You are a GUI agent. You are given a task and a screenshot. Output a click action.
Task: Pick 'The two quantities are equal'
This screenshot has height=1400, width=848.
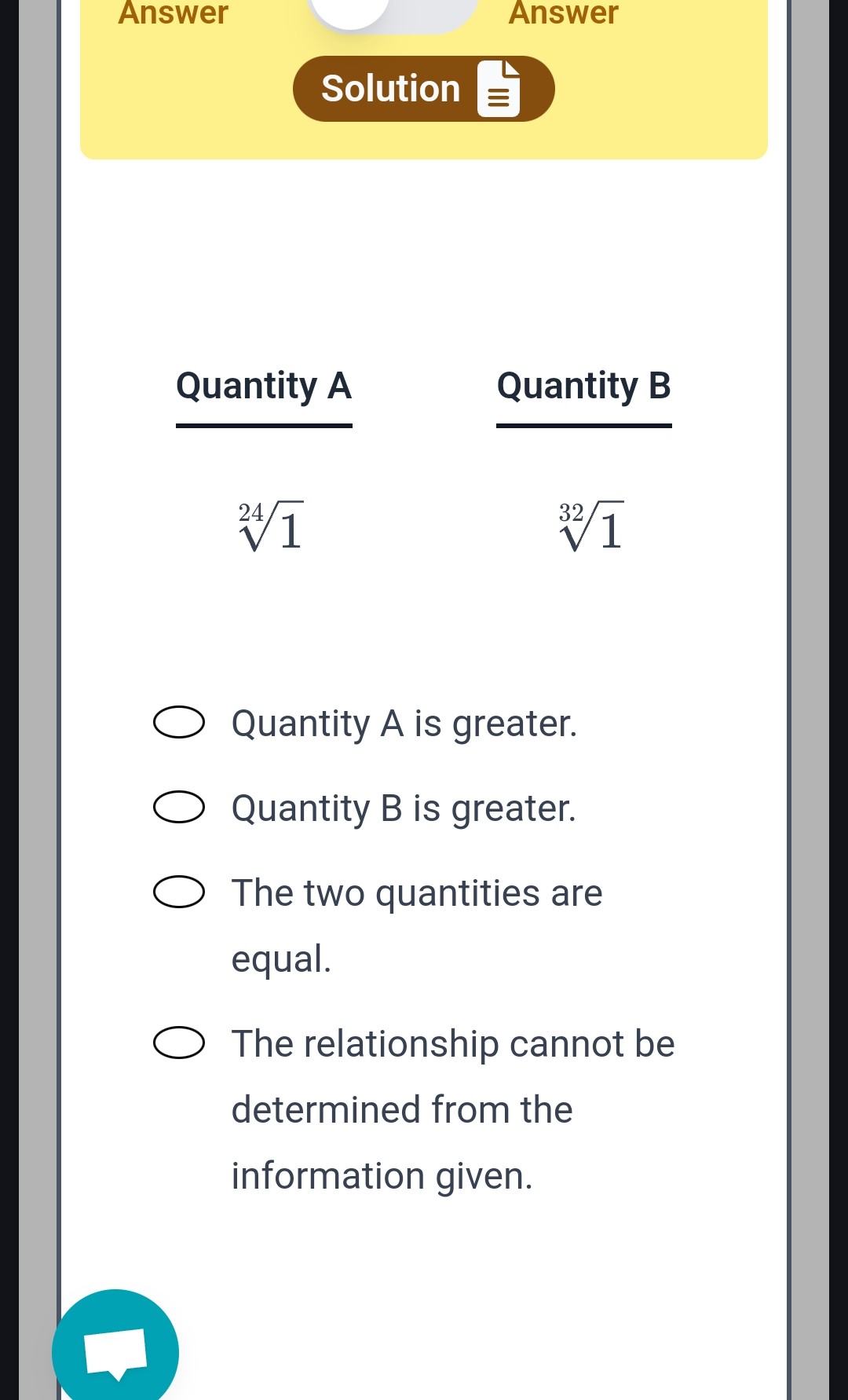click(179, 892)
